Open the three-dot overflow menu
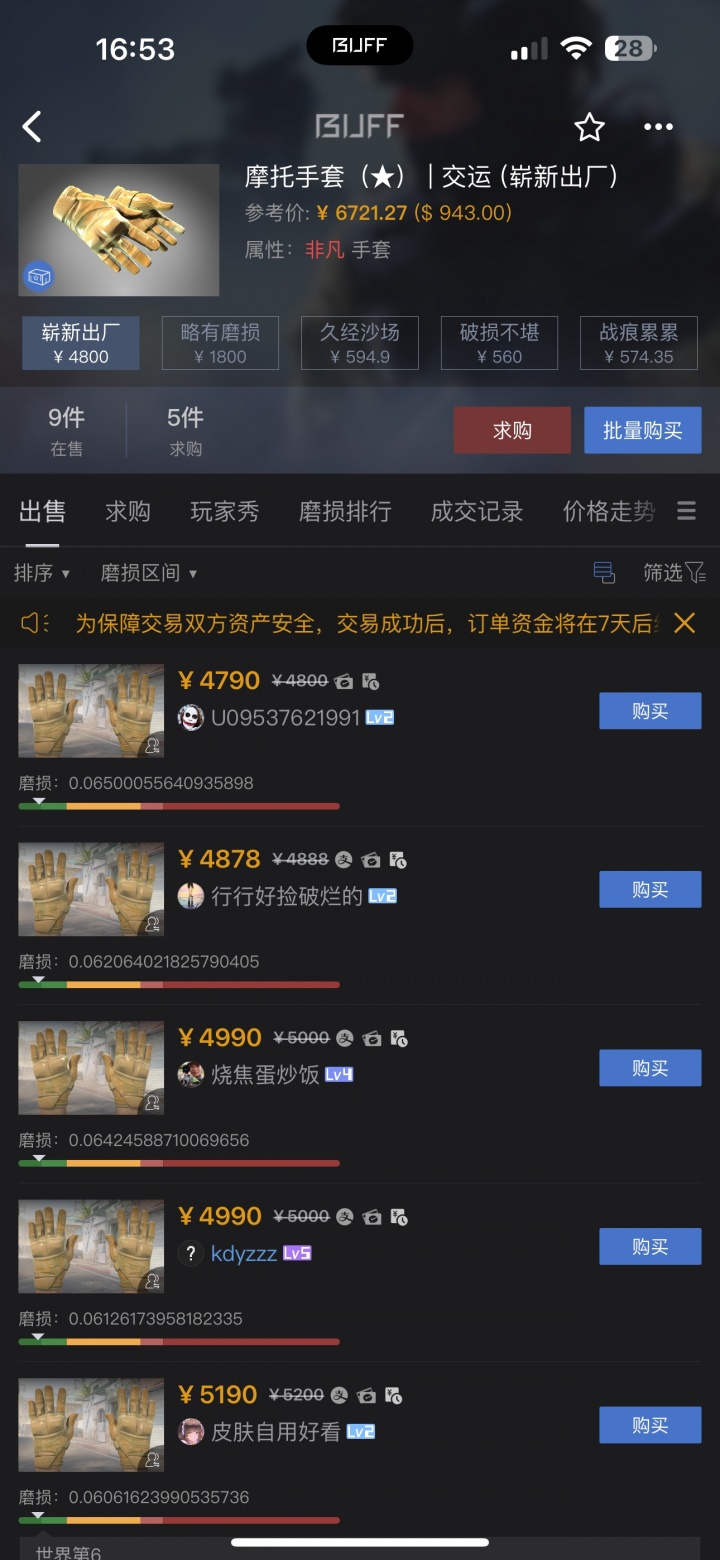 coord(658,127)
